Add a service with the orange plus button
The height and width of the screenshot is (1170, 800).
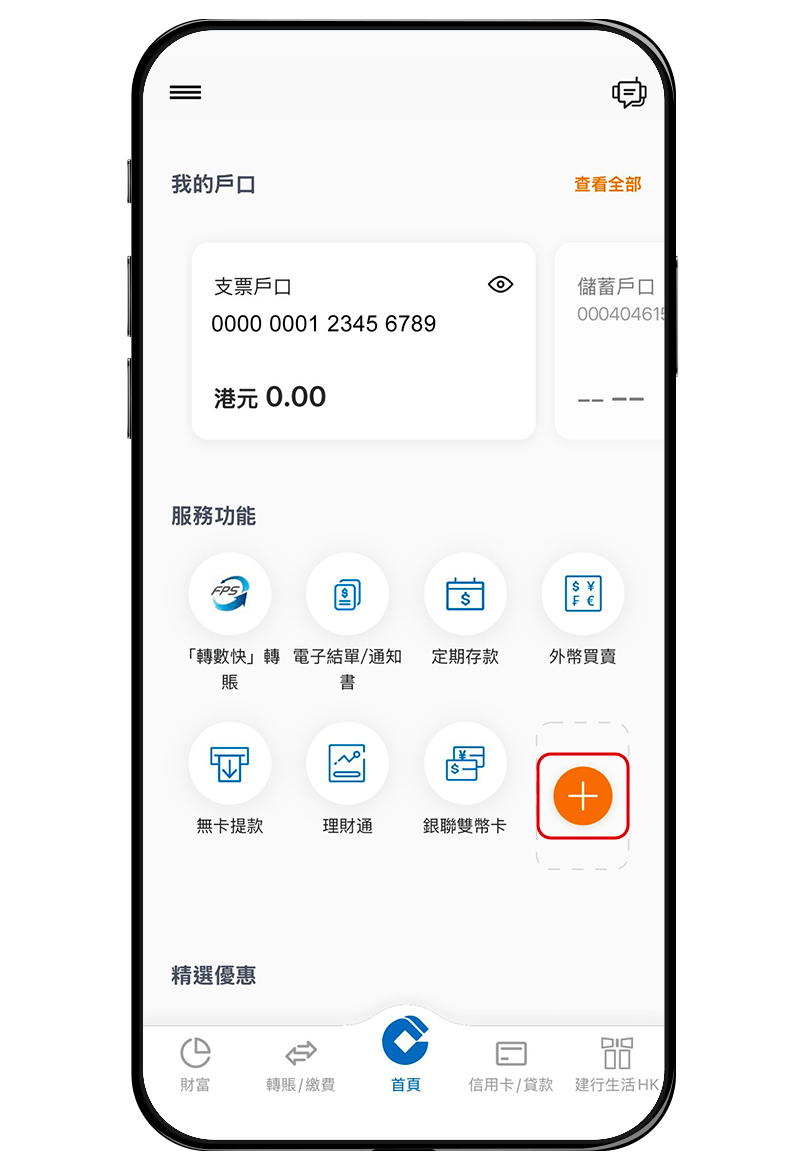point(583,796)
